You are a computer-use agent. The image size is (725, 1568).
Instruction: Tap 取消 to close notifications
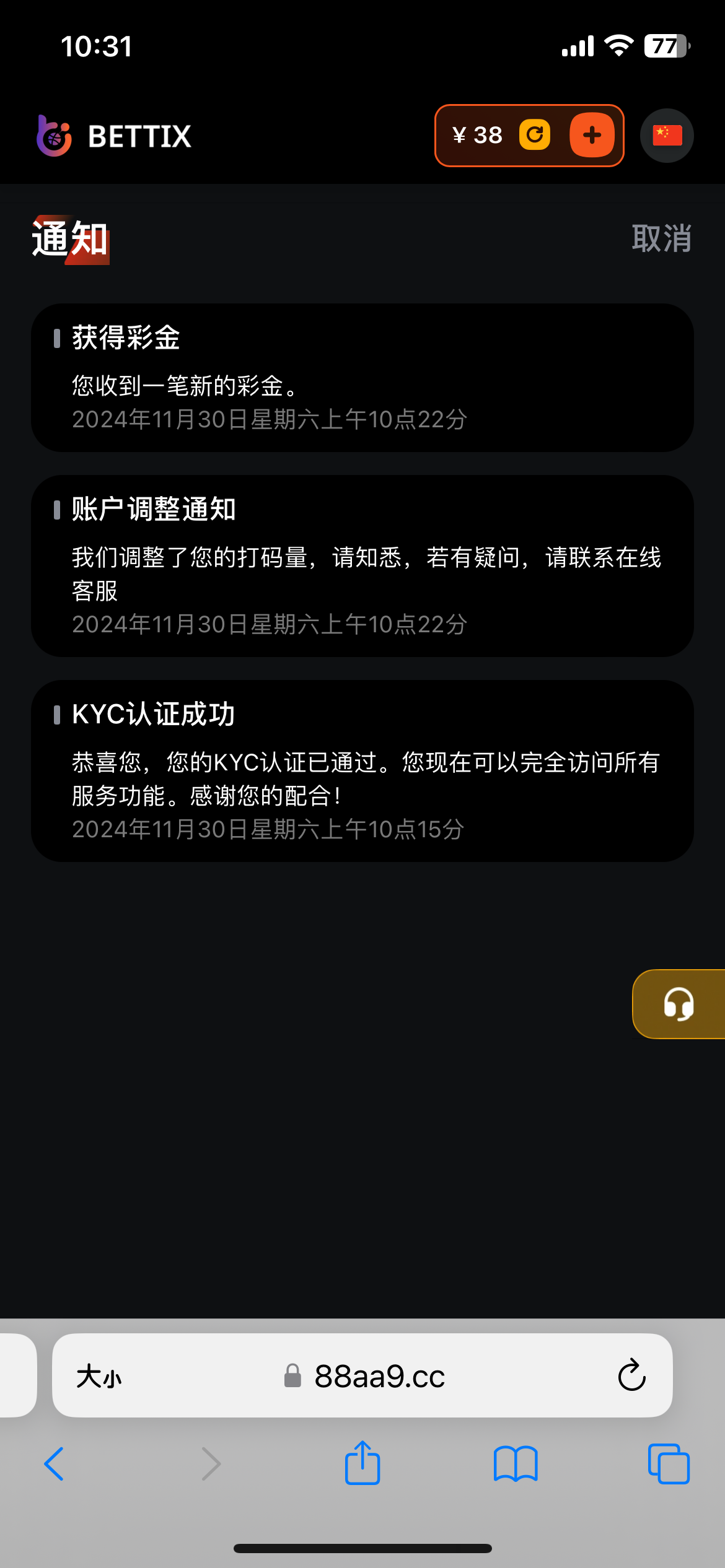(x=661, y=238)
